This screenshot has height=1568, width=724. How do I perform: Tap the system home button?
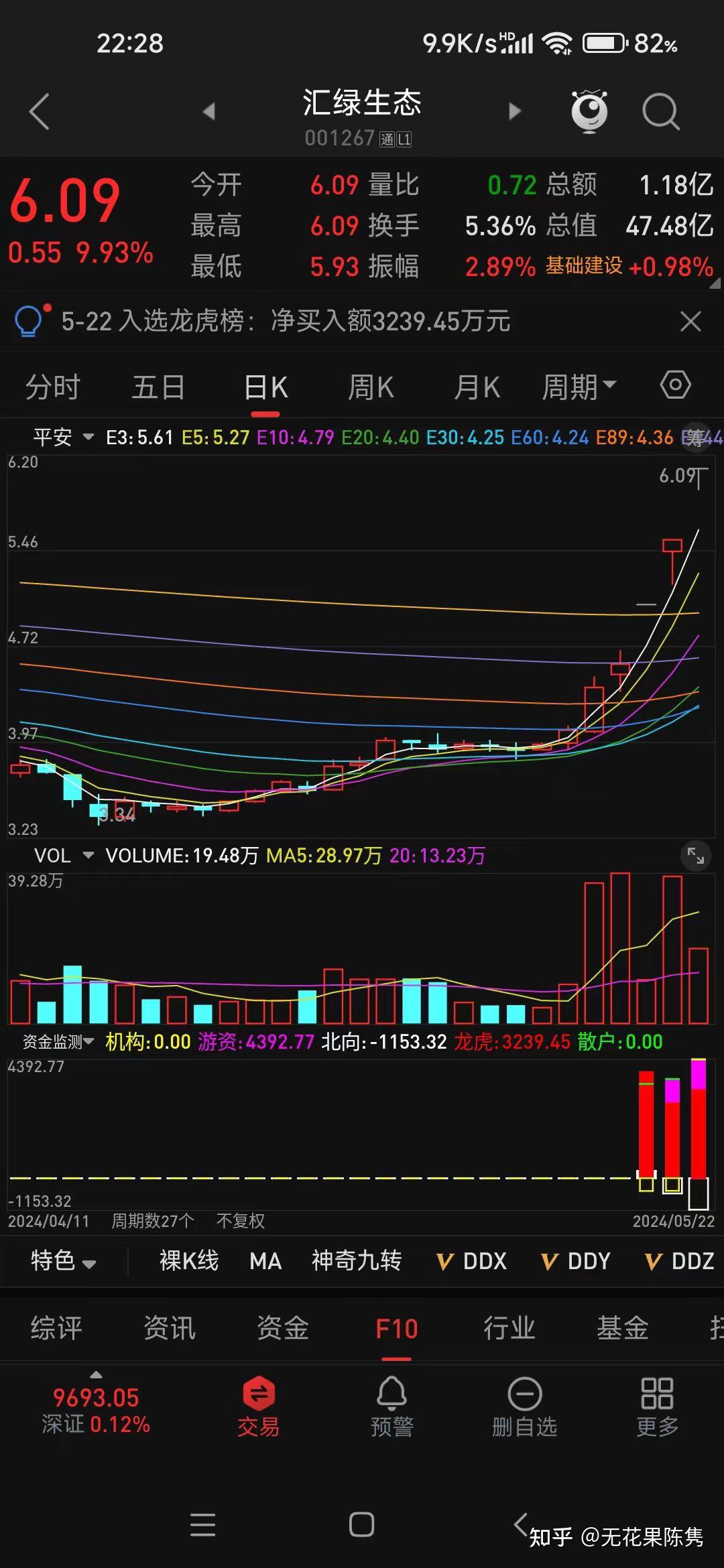tap(361, 1525)
